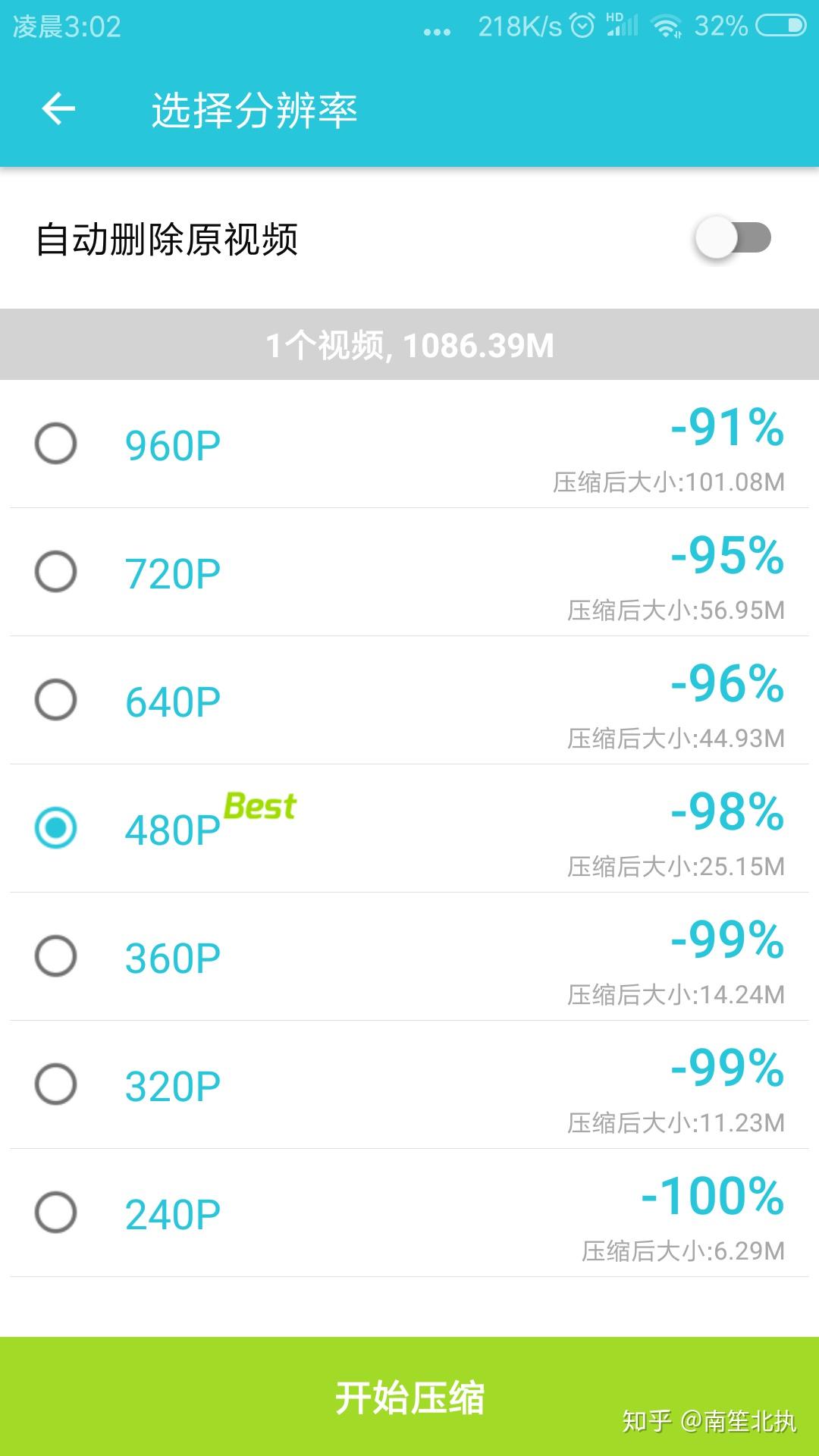Go back using the arrow icon

pyautogui.click(x=58, y=109)
